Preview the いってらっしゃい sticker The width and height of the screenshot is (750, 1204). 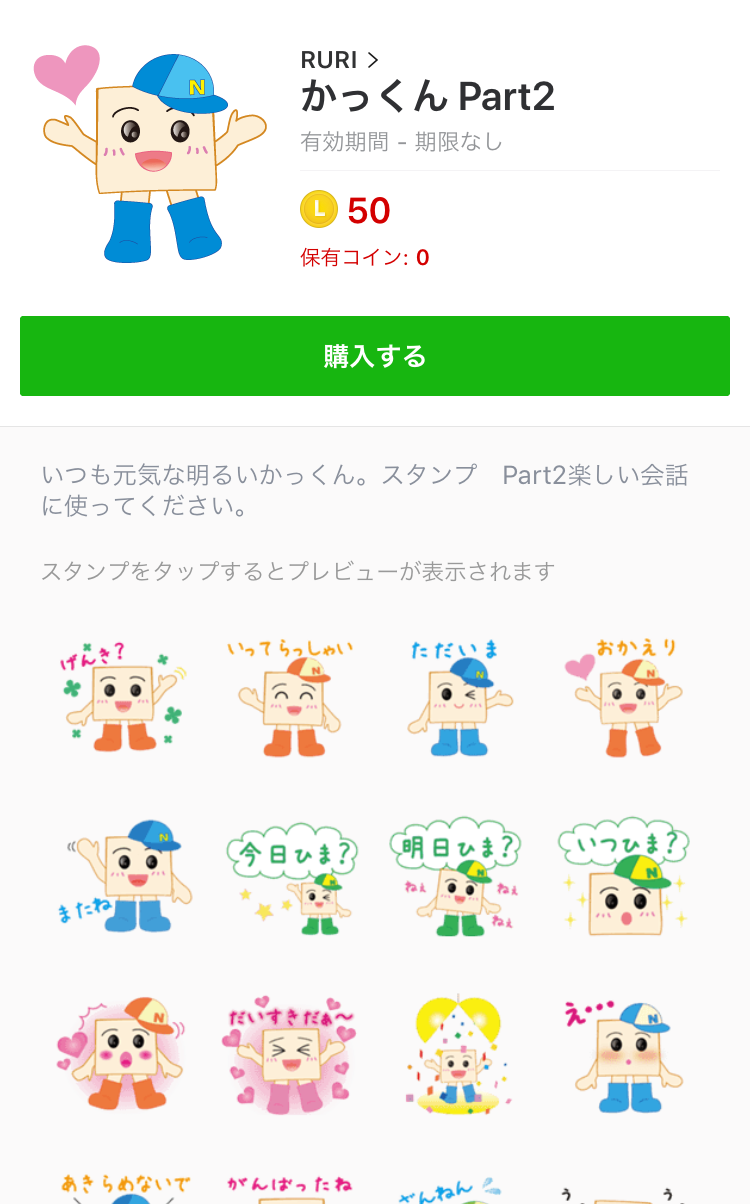click(x=290, y=697)
